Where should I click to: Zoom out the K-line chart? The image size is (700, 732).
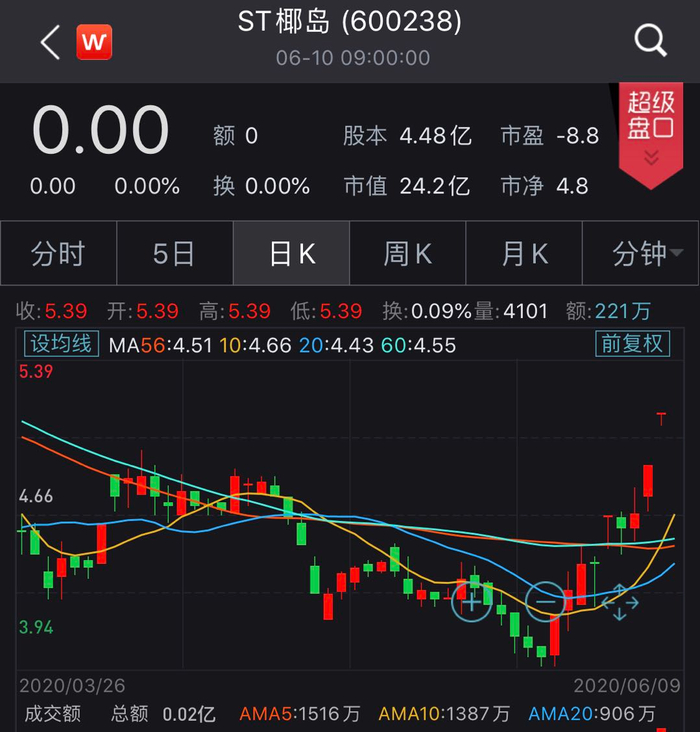[546, 602]
